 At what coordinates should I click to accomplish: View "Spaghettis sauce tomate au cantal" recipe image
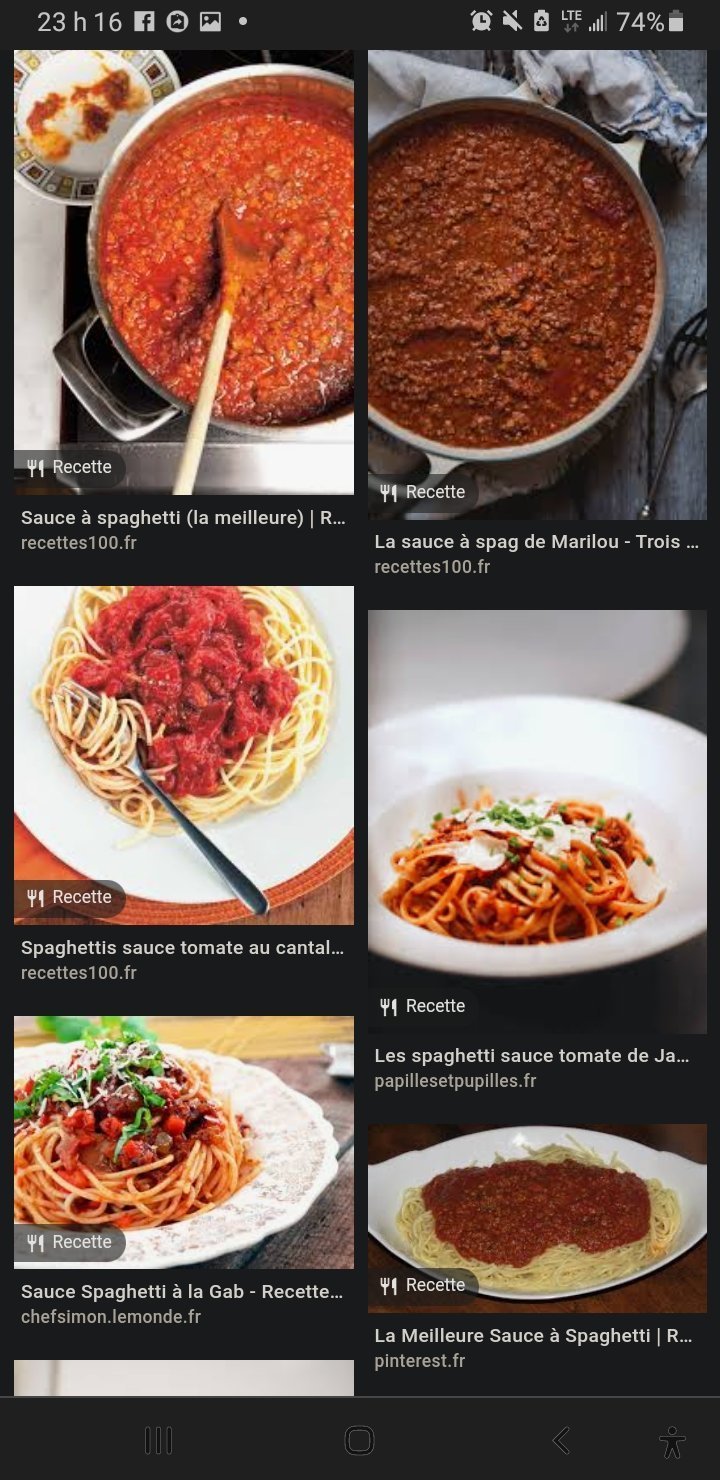pos(183,755)
